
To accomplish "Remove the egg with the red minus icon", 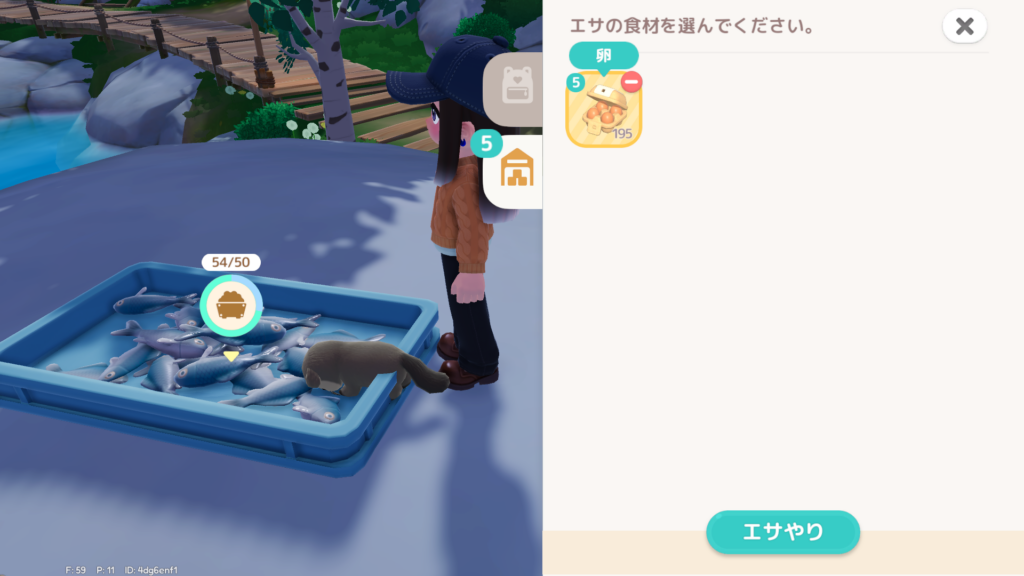I will point(632,82).
